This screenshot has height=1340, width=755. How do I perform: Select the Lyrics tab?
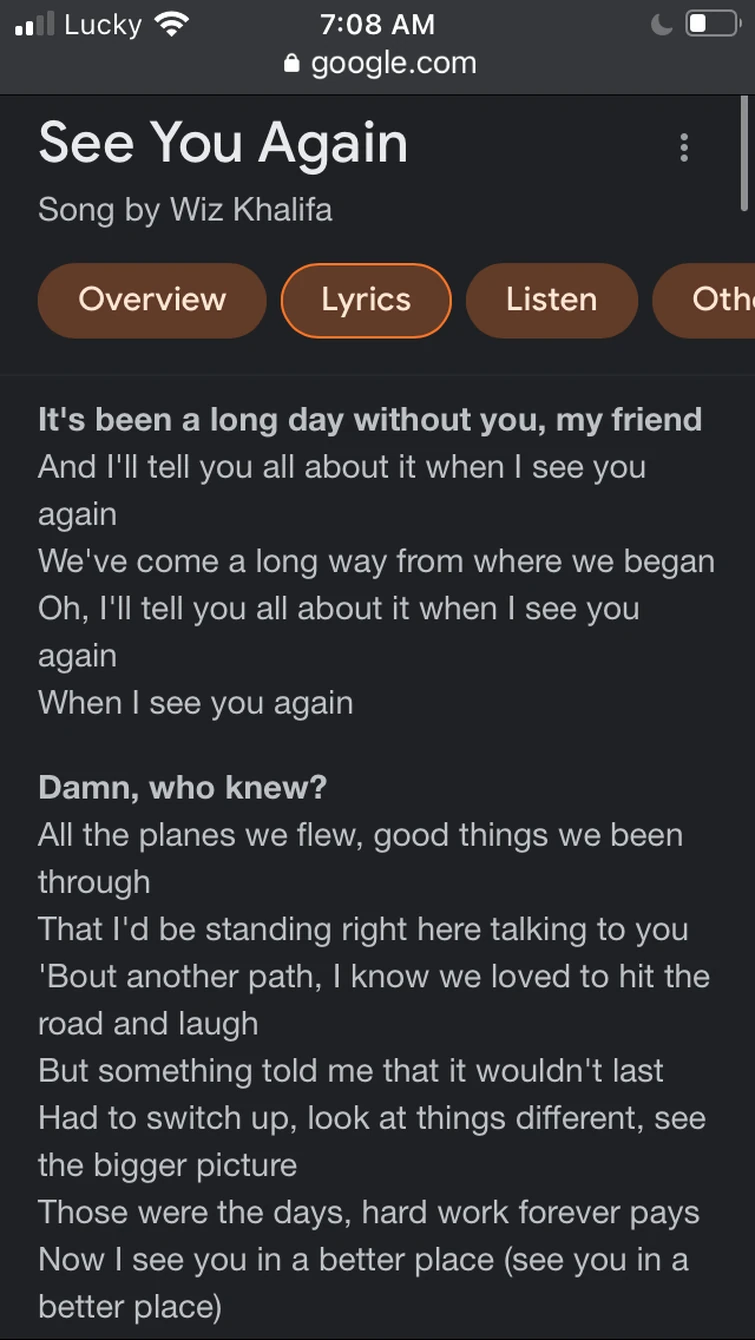366,300
